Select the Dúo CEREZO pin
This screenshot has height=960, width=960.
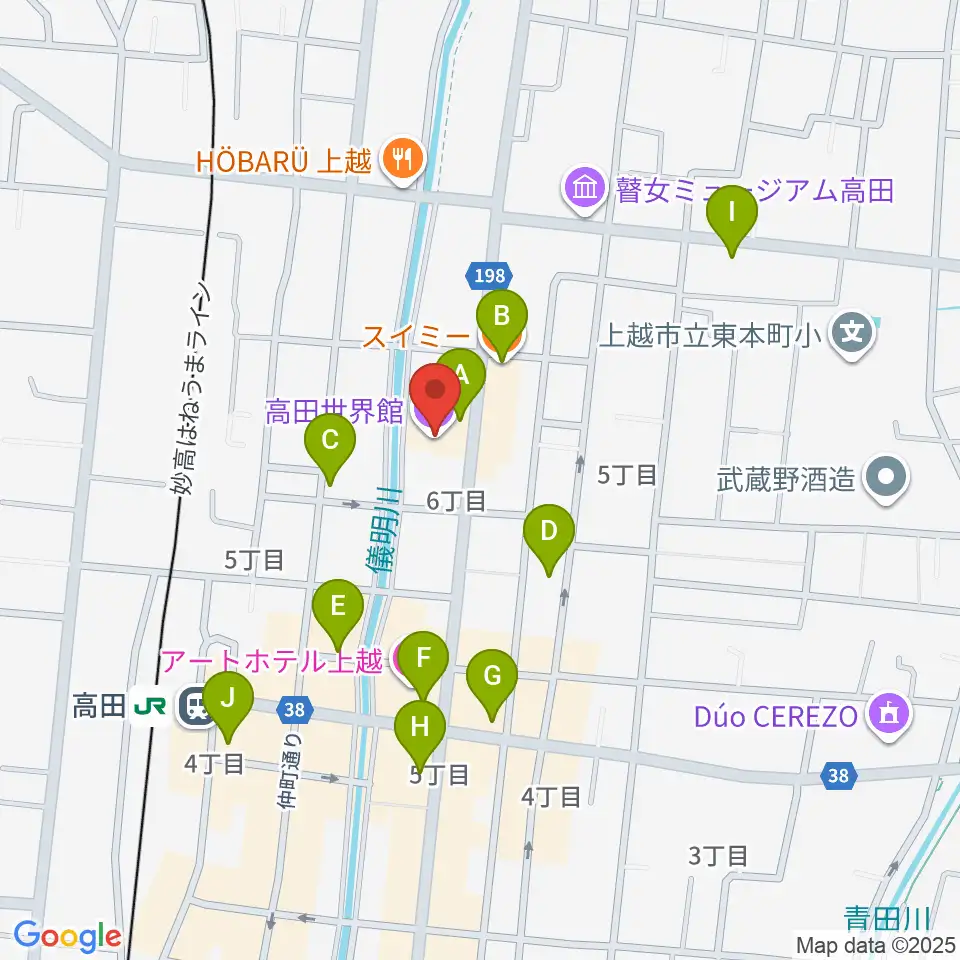pos(890,715)
